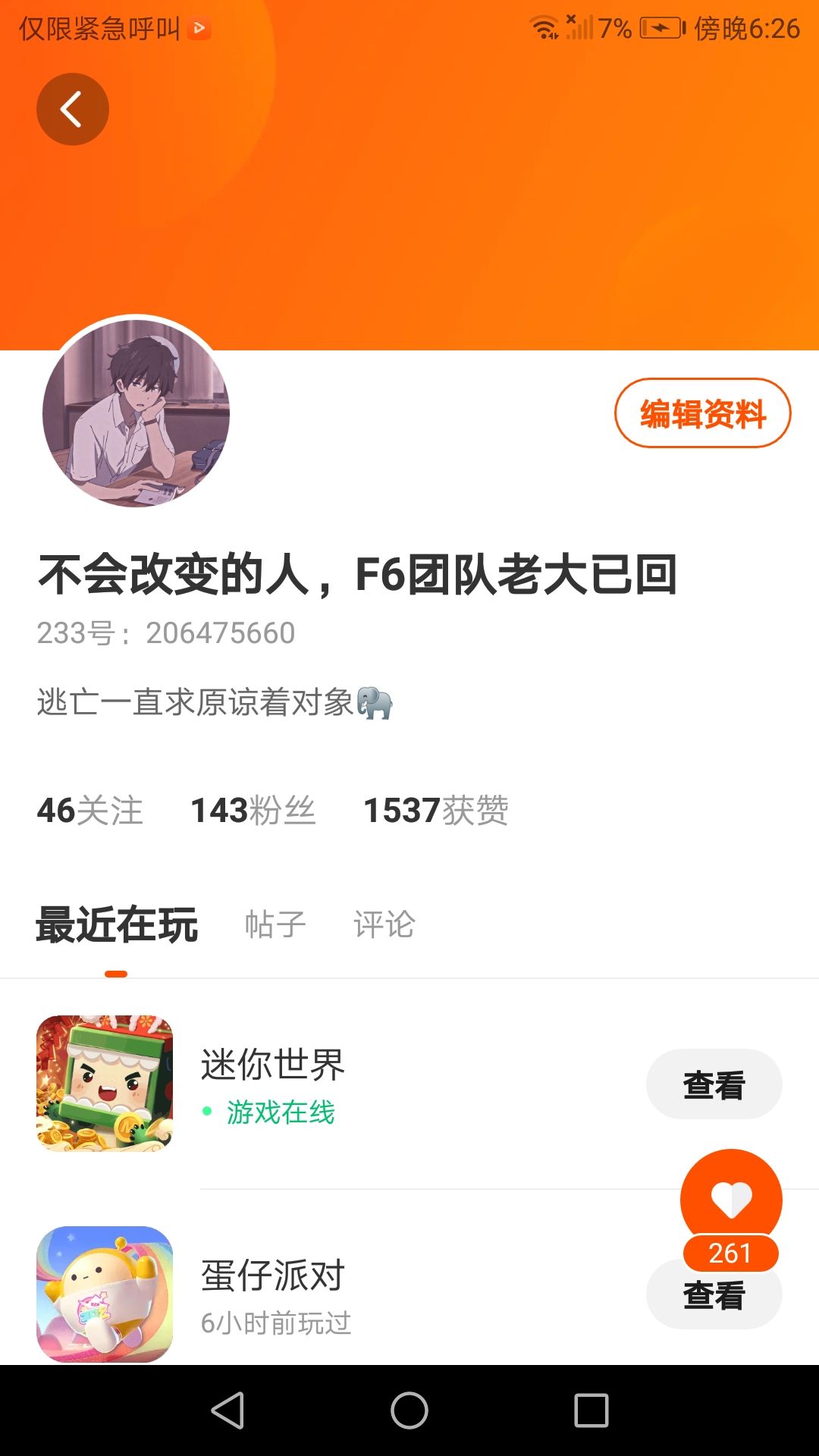Open the 蛋仔派对 game row
This screenshot has width=819, height=1456.
click(x=409, y=1294)
